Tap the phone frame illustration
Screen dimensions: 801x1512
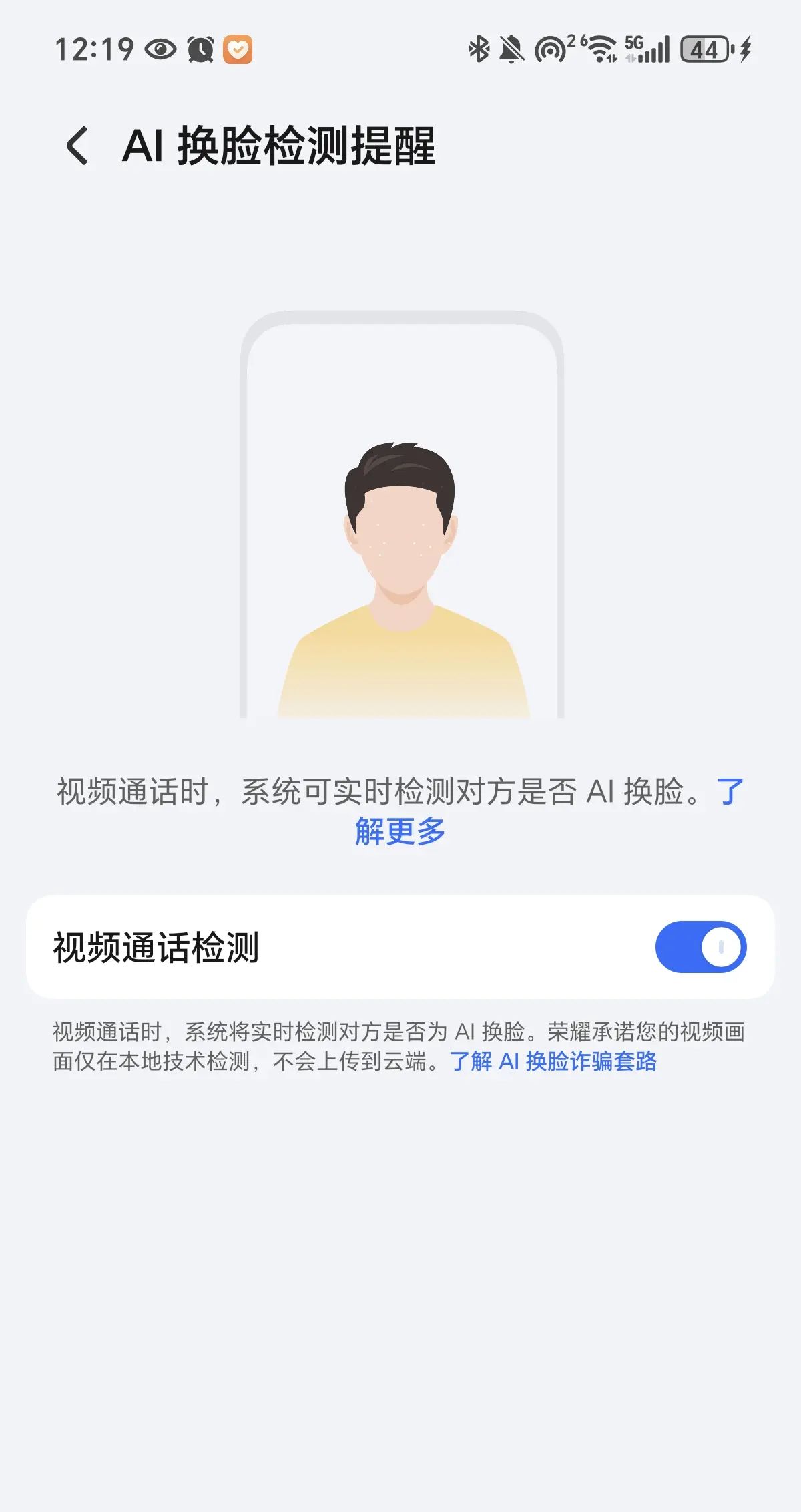pos(400,521)
